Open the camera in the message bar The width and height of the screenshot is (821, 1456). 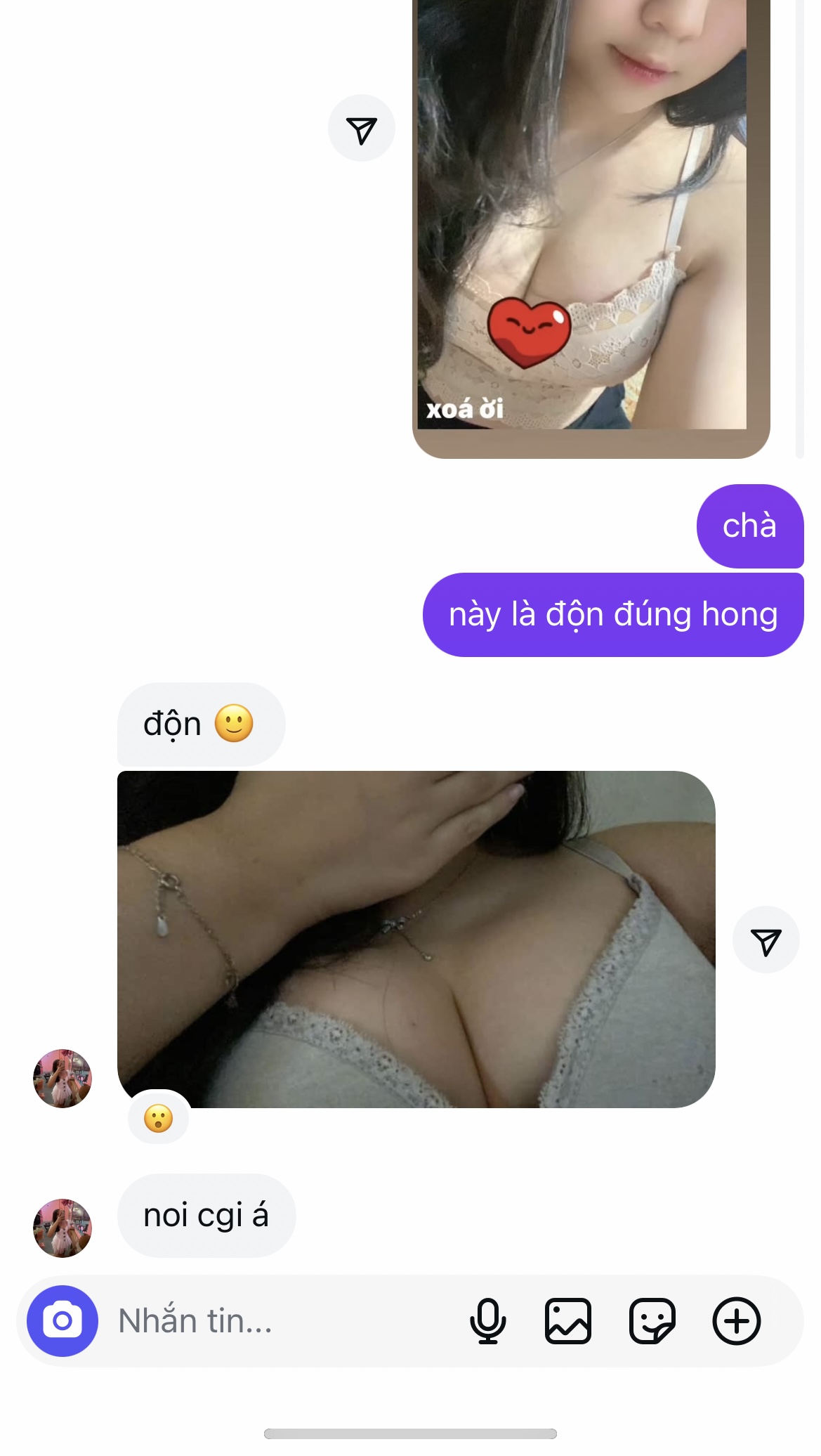63,1320
